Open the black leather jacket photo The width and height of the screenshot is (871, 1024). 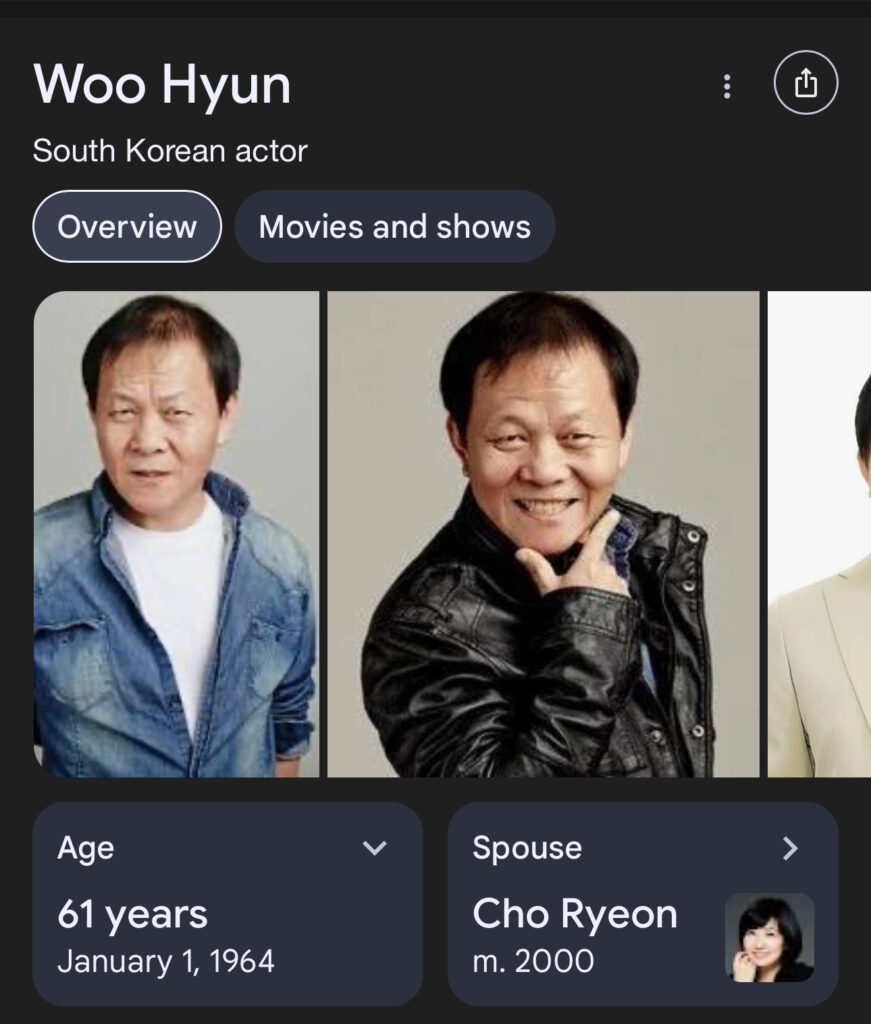[543, 534]
